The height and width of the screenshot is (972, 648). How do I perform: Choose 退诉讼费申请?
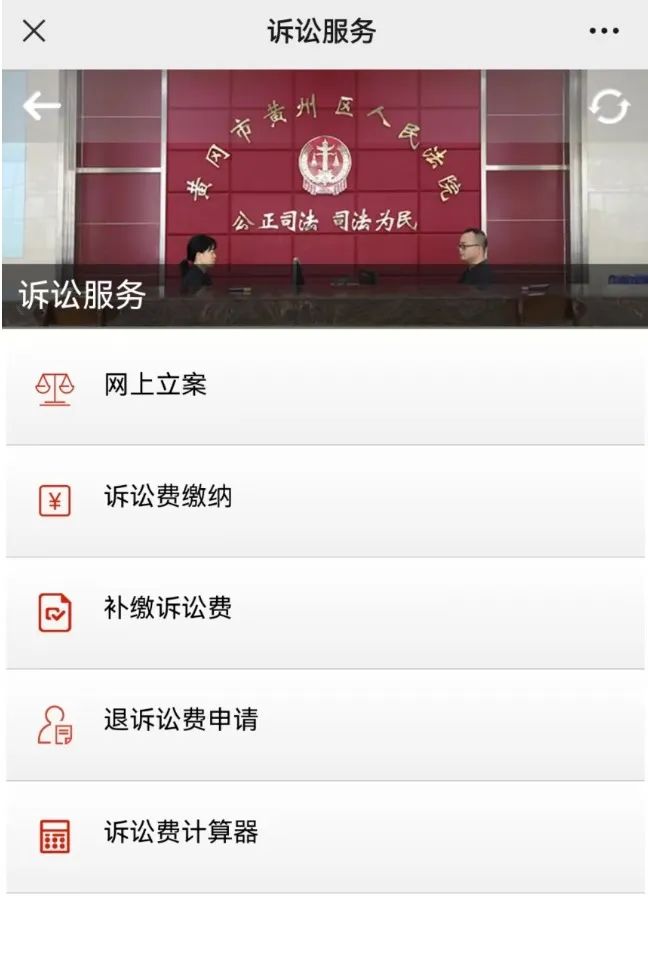pyautogui.click(x=180, y=721)
